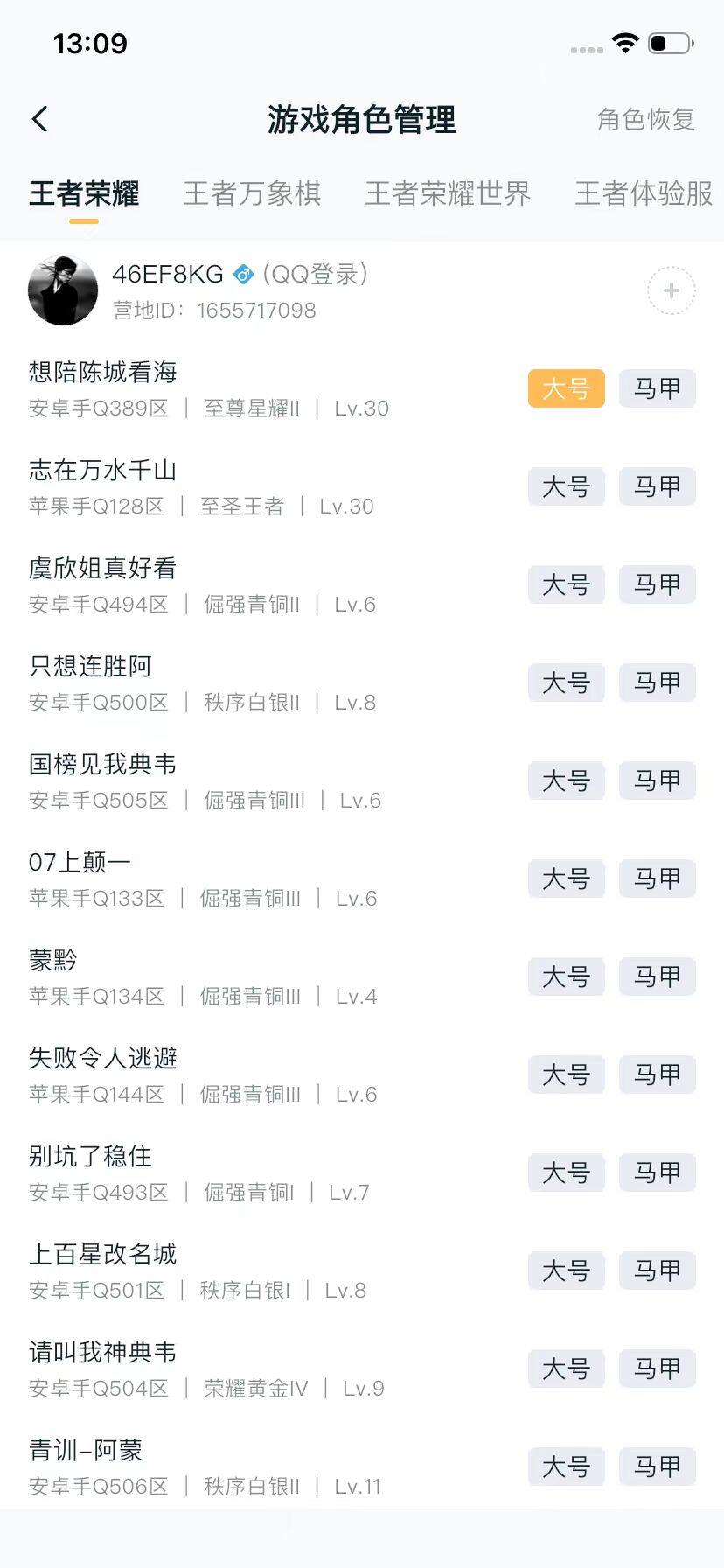Expand the 只想连胜阿 role entry
This screenshot has width=724, height=1568.
click(x=90, y=665)
